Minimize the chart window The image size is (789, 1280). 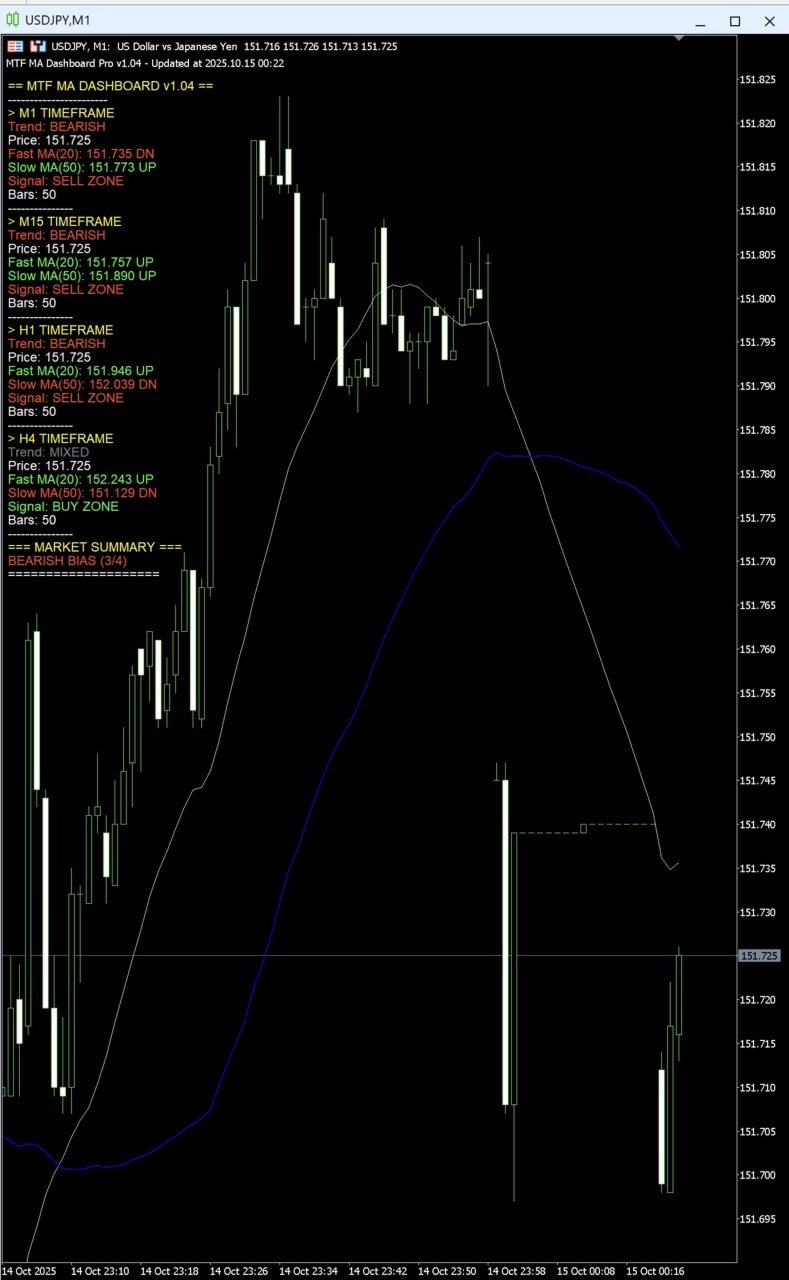pyautogui.click(x=701, y=21)
